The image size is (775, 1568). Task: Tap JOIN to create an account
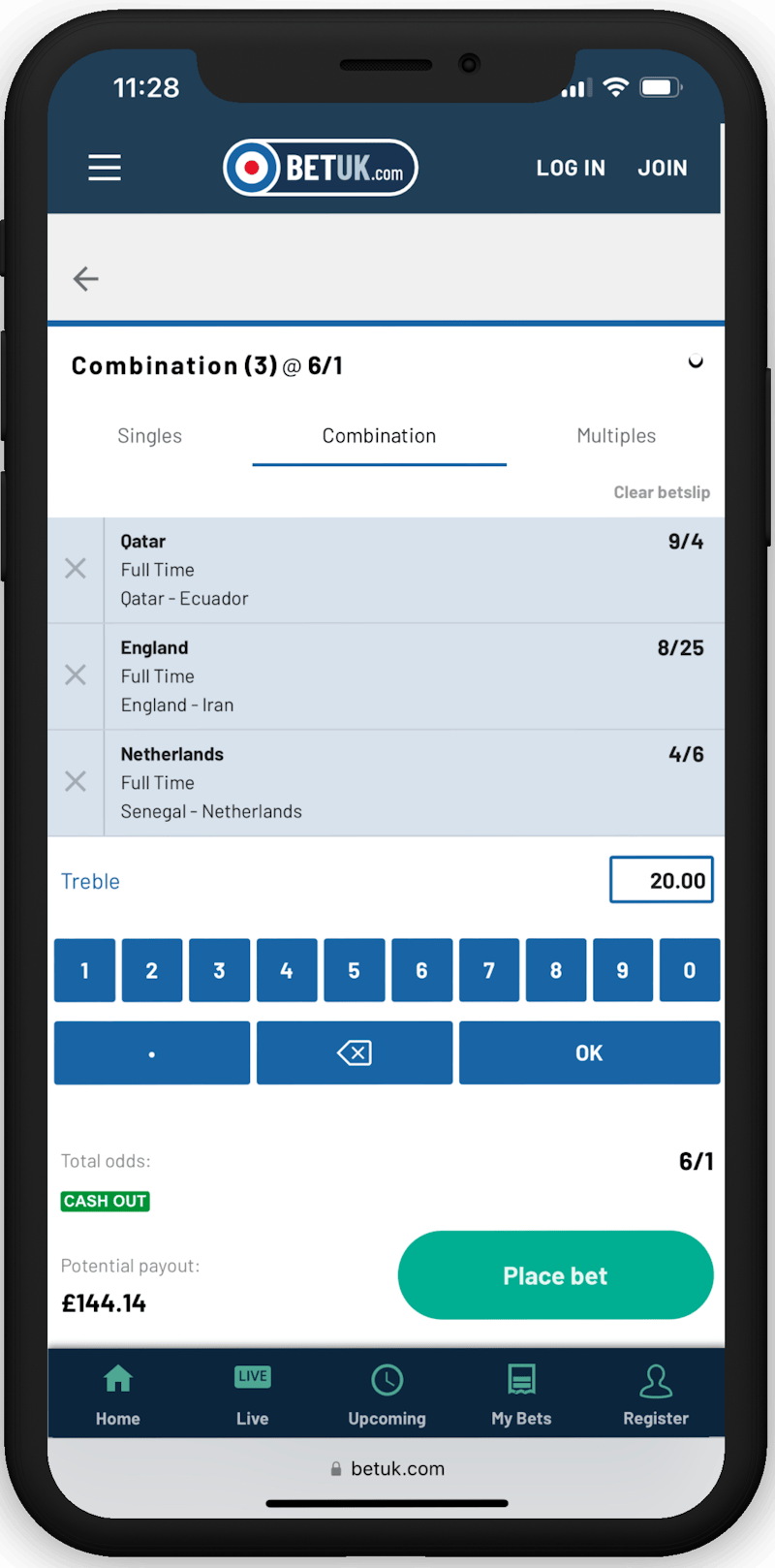pos(663,168)
